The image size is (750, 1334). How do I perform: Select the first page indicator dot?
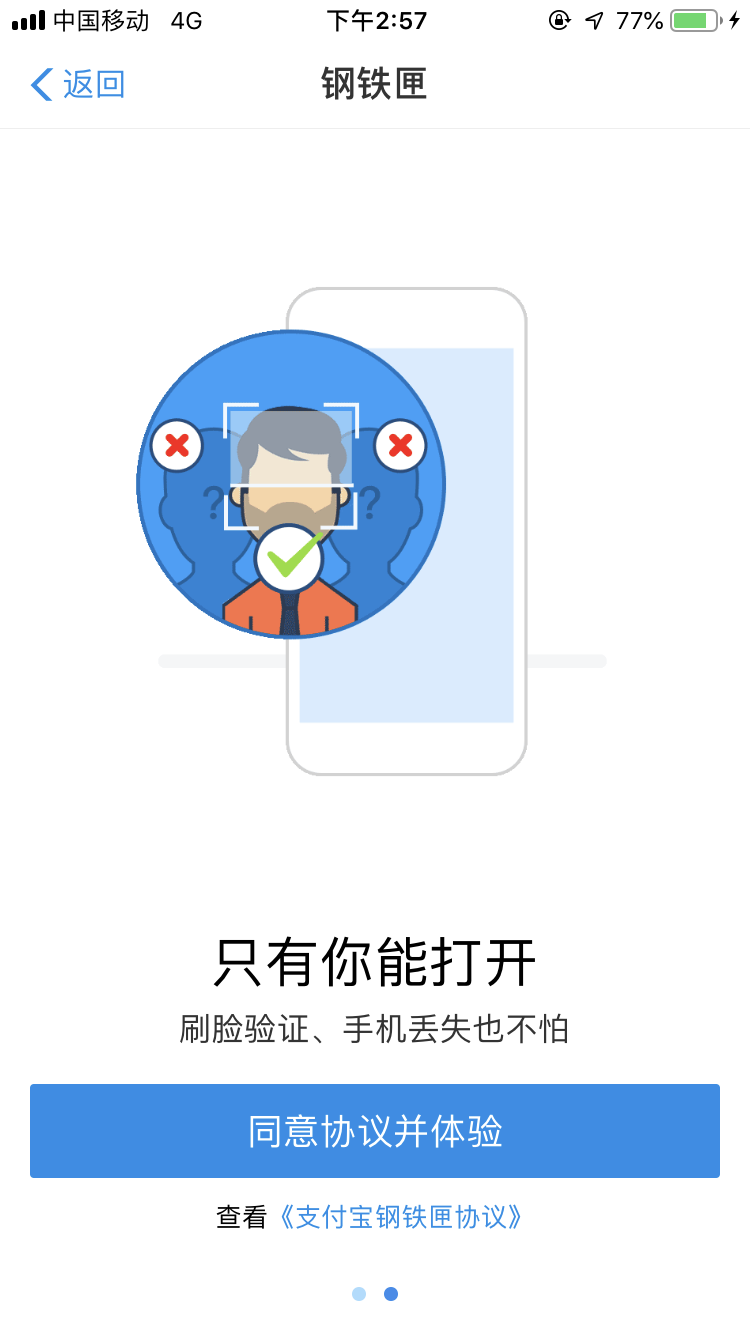click(359, 1293)
